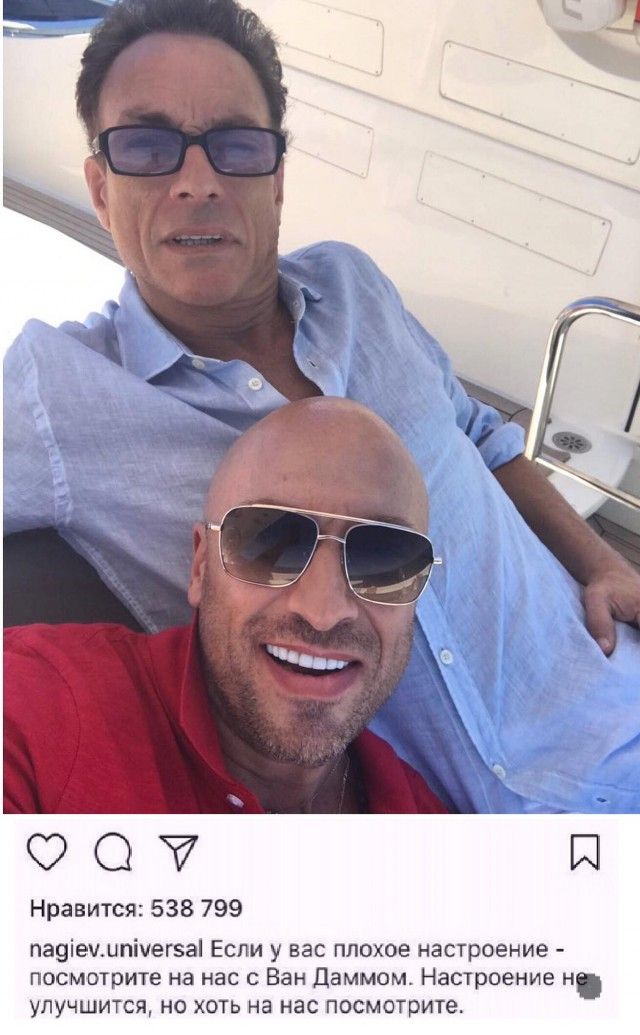Image resolution: width=640 pixels, height=1035 pixels.
Task: Share the post using paper plane icon
Action: pyautogui.click(x=179, y=852)
